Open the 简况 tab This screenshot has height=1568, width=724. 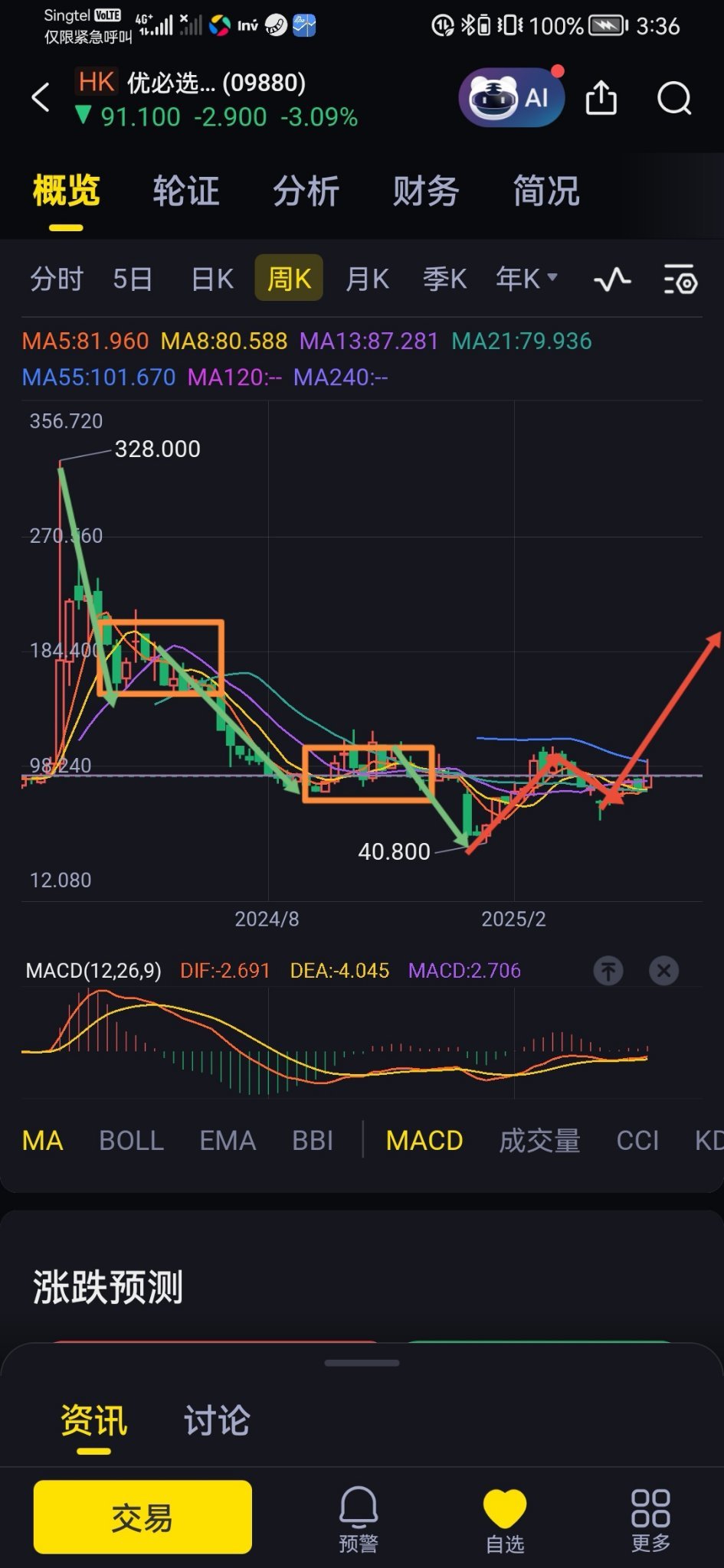click(546, 191)
